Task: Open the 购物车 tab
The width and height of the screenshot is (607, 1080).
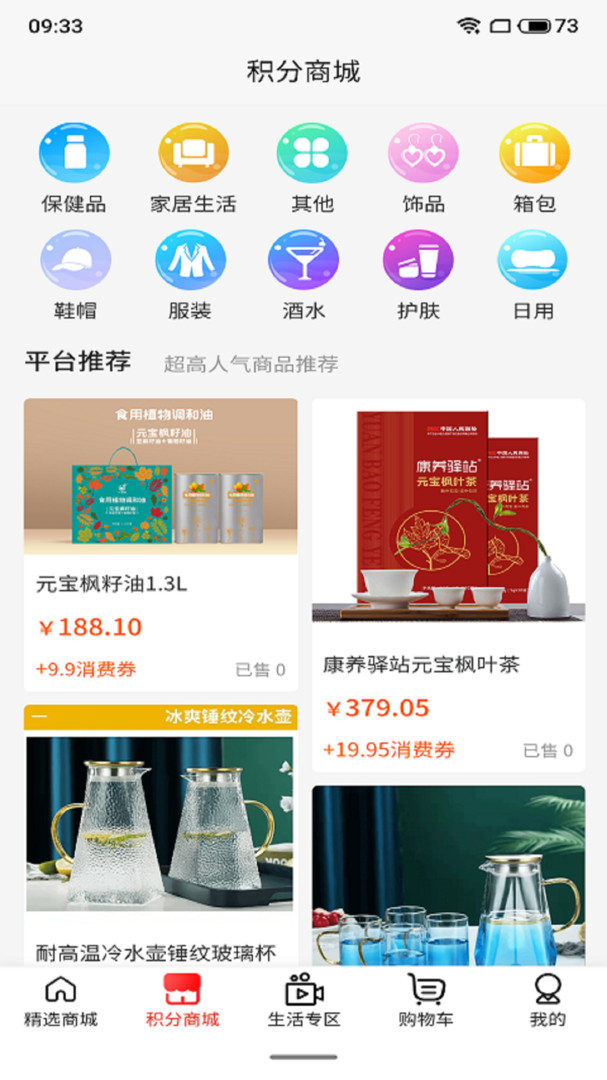Action: pos(425,1001)
